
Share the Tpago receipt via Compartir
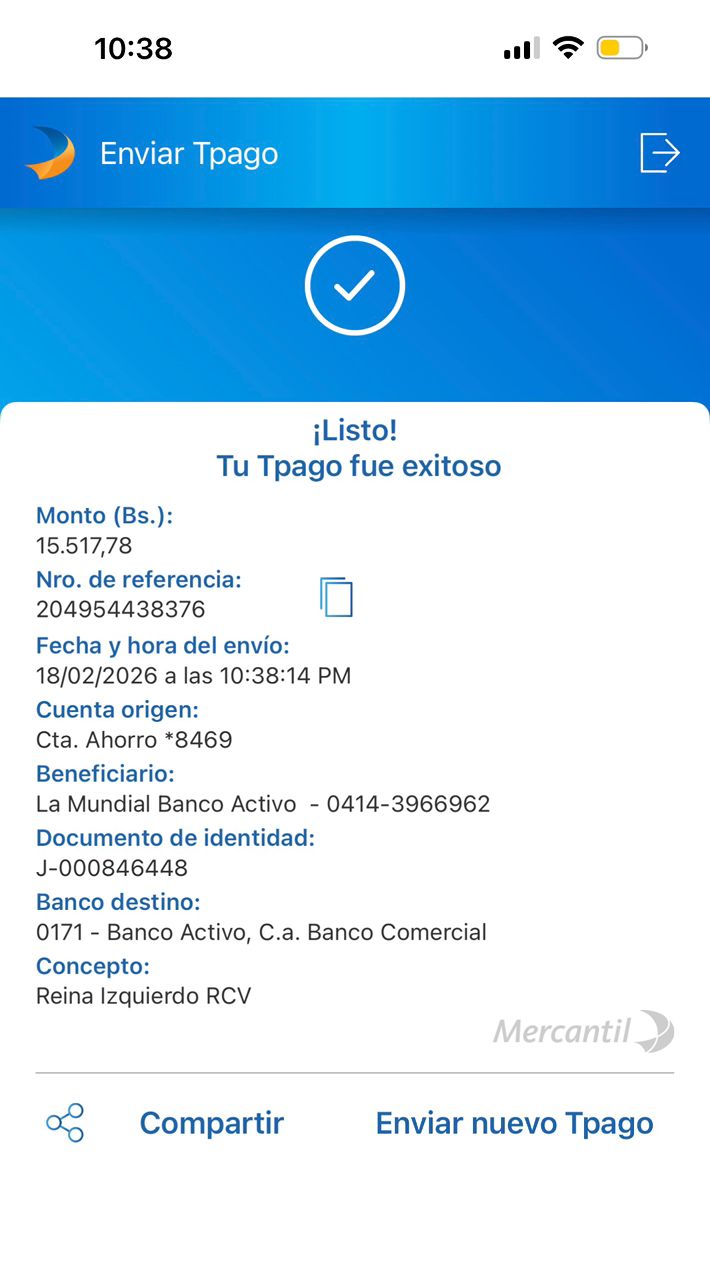(x=211, y=1123)
